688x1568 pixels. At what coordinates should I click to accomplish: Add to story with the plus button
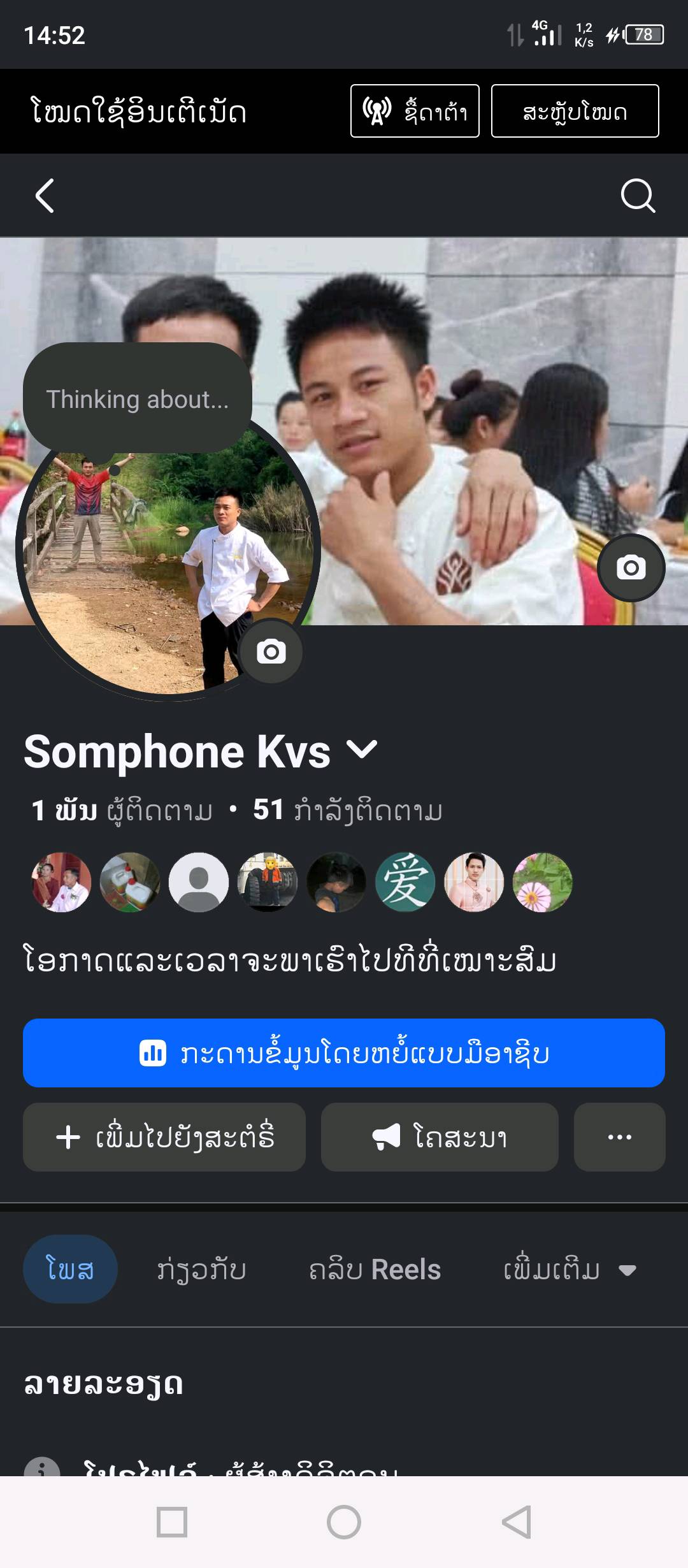tap(164, 1137)
